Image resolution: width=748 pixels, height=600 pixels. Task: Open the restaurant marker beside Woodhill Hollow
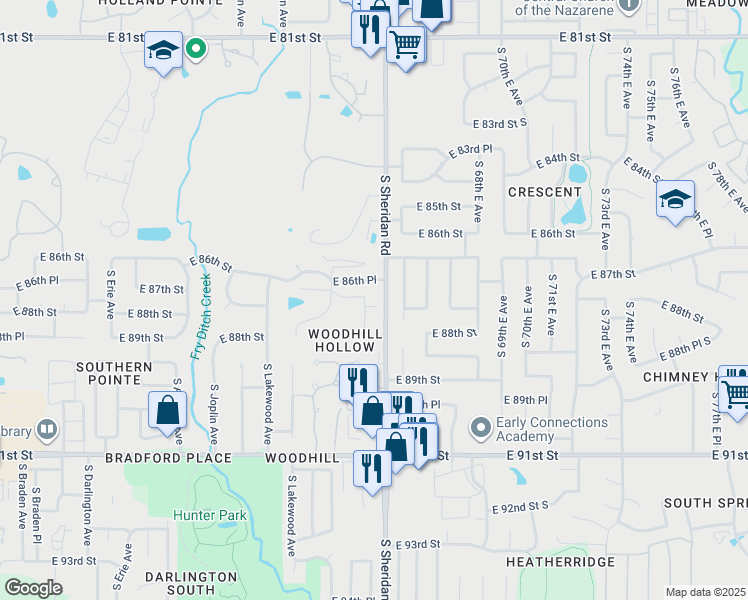[x=358, y=383]
